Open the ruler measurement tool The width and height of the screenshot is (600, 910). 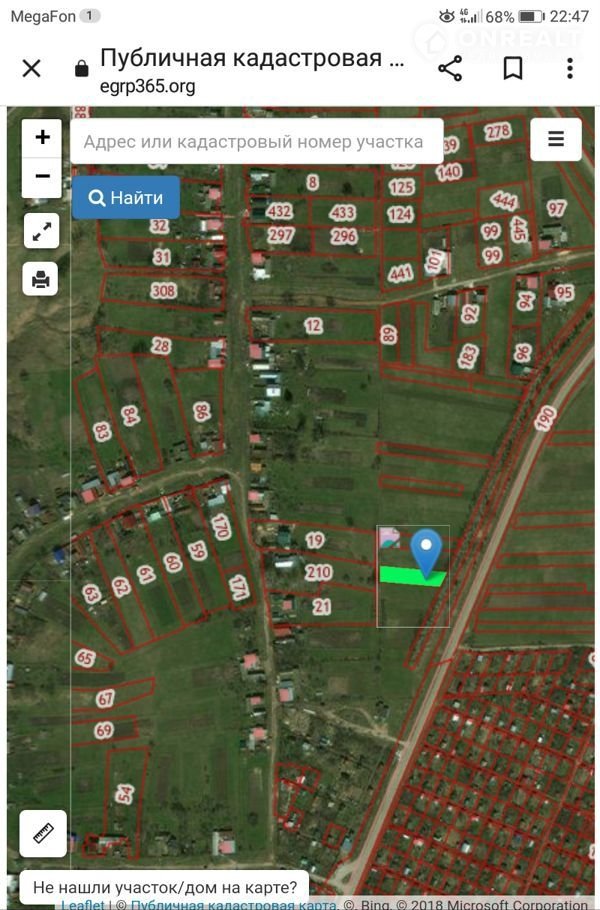click(43, 833)
